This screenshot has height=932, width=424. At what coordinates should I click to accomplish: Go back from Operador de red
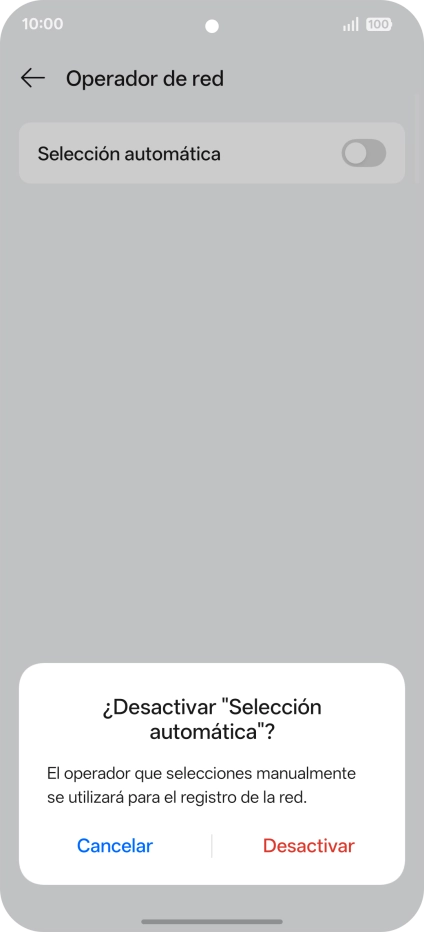coord(33,78)
